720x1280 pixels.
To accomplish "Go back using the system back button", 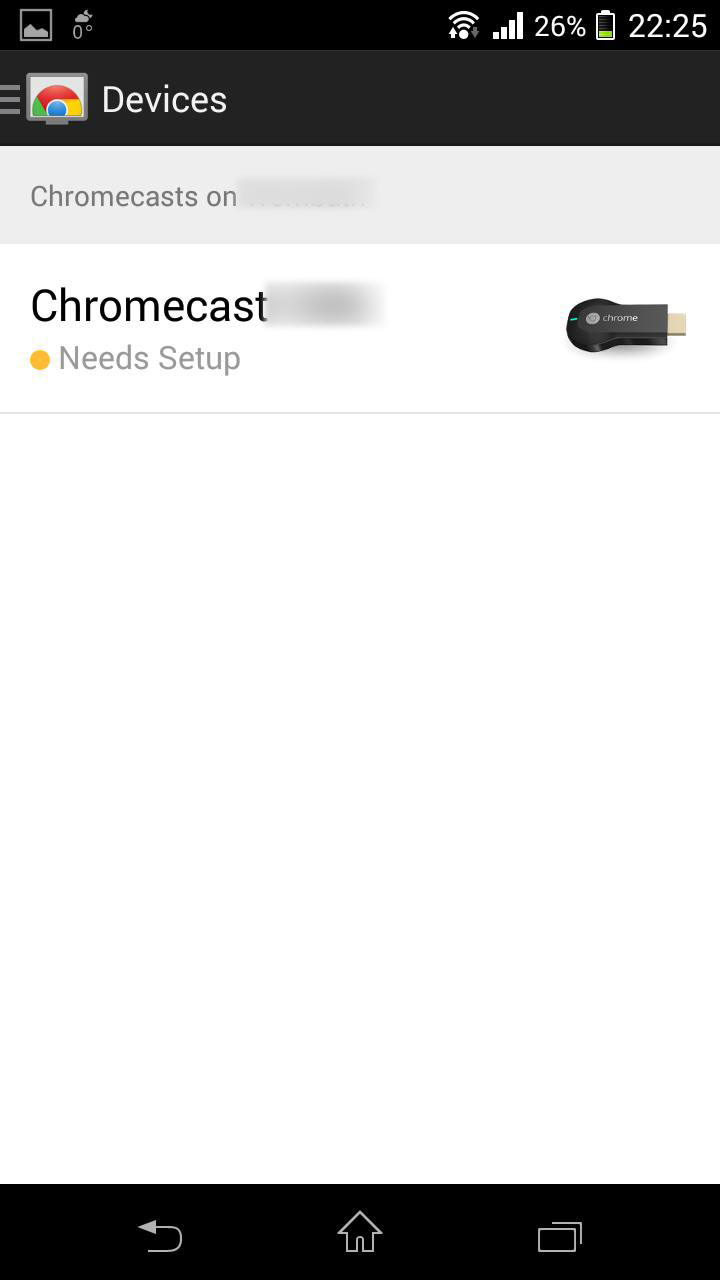I will pyautogui.click(x=160, y=1235).
